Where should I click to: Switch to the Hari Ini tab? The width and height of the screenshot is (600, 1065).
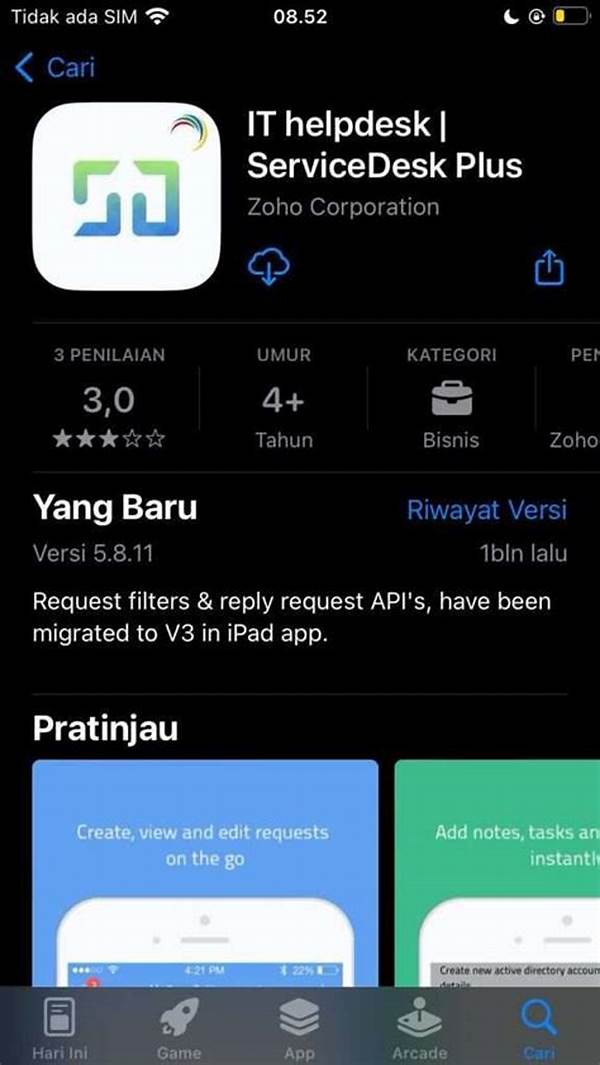(61, 1028)
